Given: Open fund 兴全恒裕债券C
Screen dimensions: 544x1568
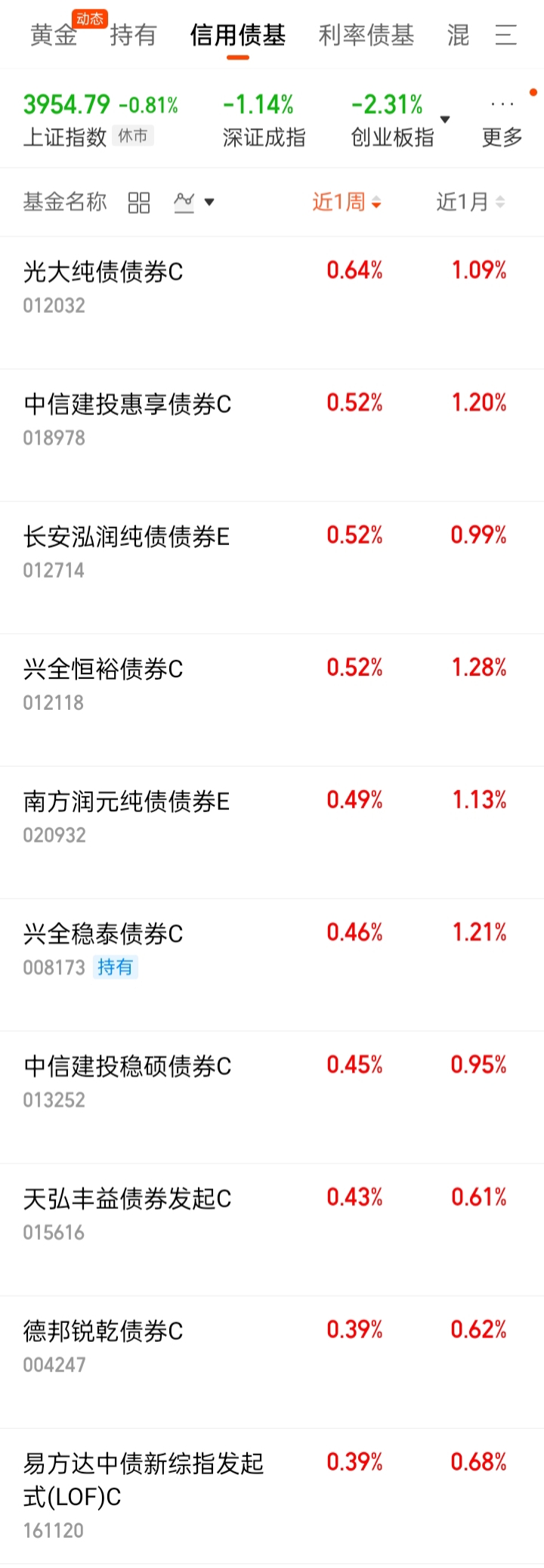Looking at the screenshot, I should [272, 699].
